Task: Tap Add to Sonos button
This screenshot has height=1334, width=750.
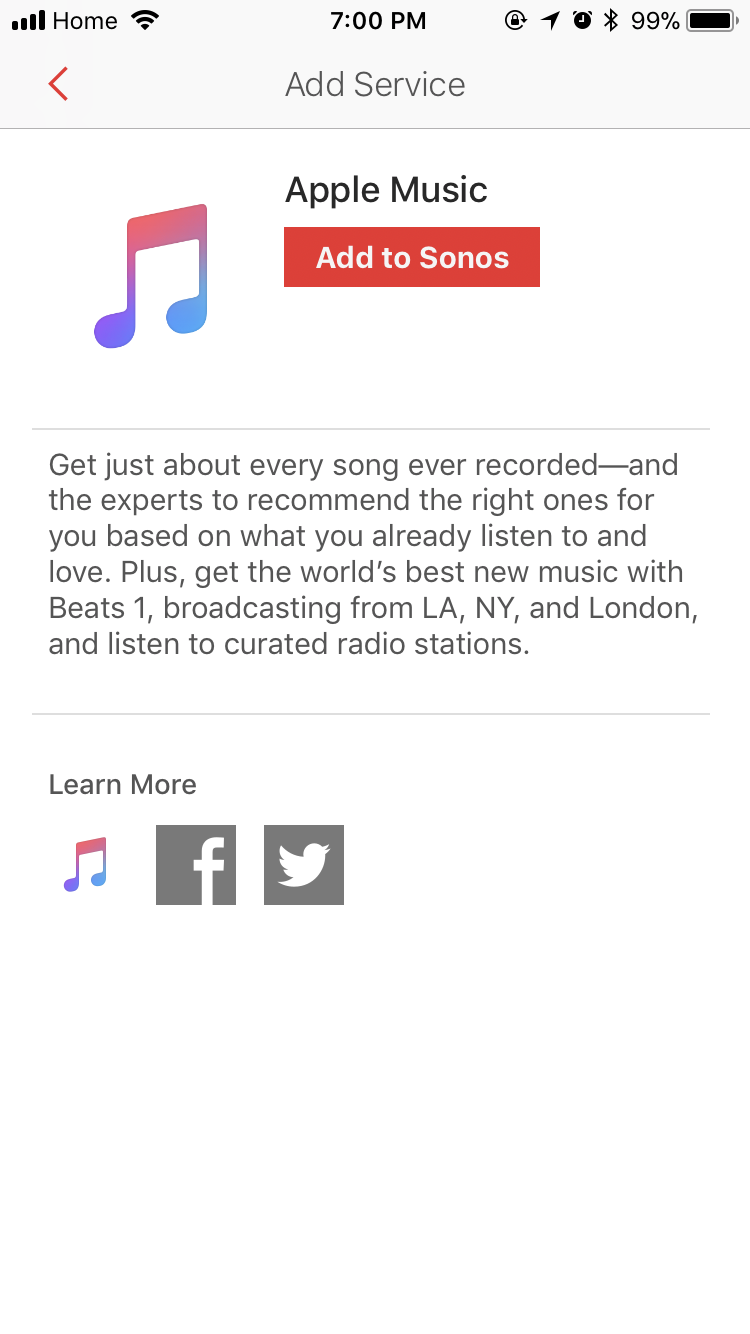Action: pos(412,257)
